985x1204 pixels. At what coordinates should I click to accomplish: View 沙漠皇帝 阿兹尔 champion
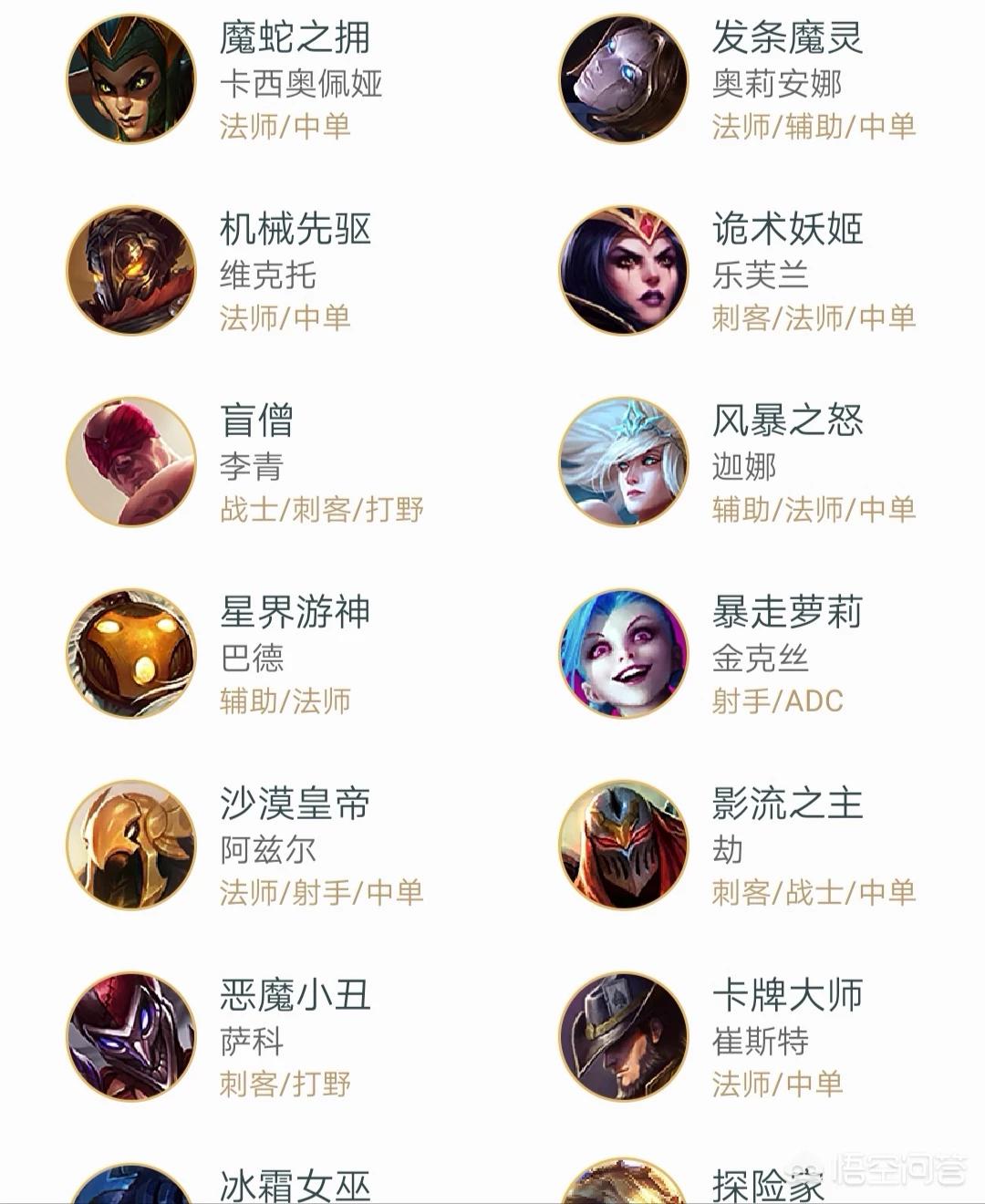(x=245, y=846)
